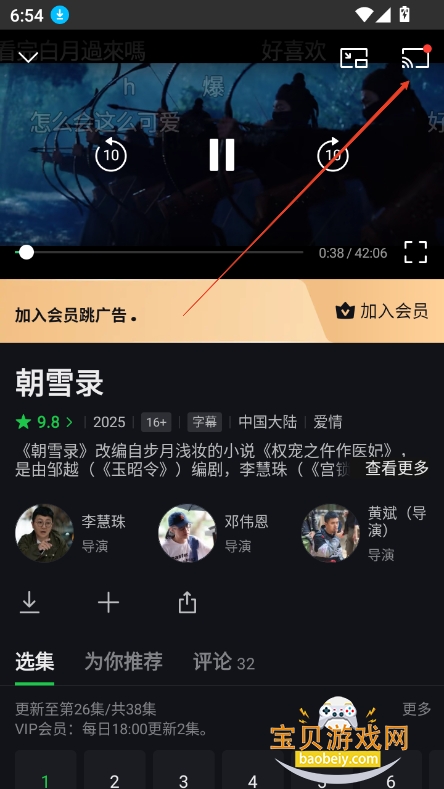
Task: Open 更多 episodes list
Action: (416, 709)
